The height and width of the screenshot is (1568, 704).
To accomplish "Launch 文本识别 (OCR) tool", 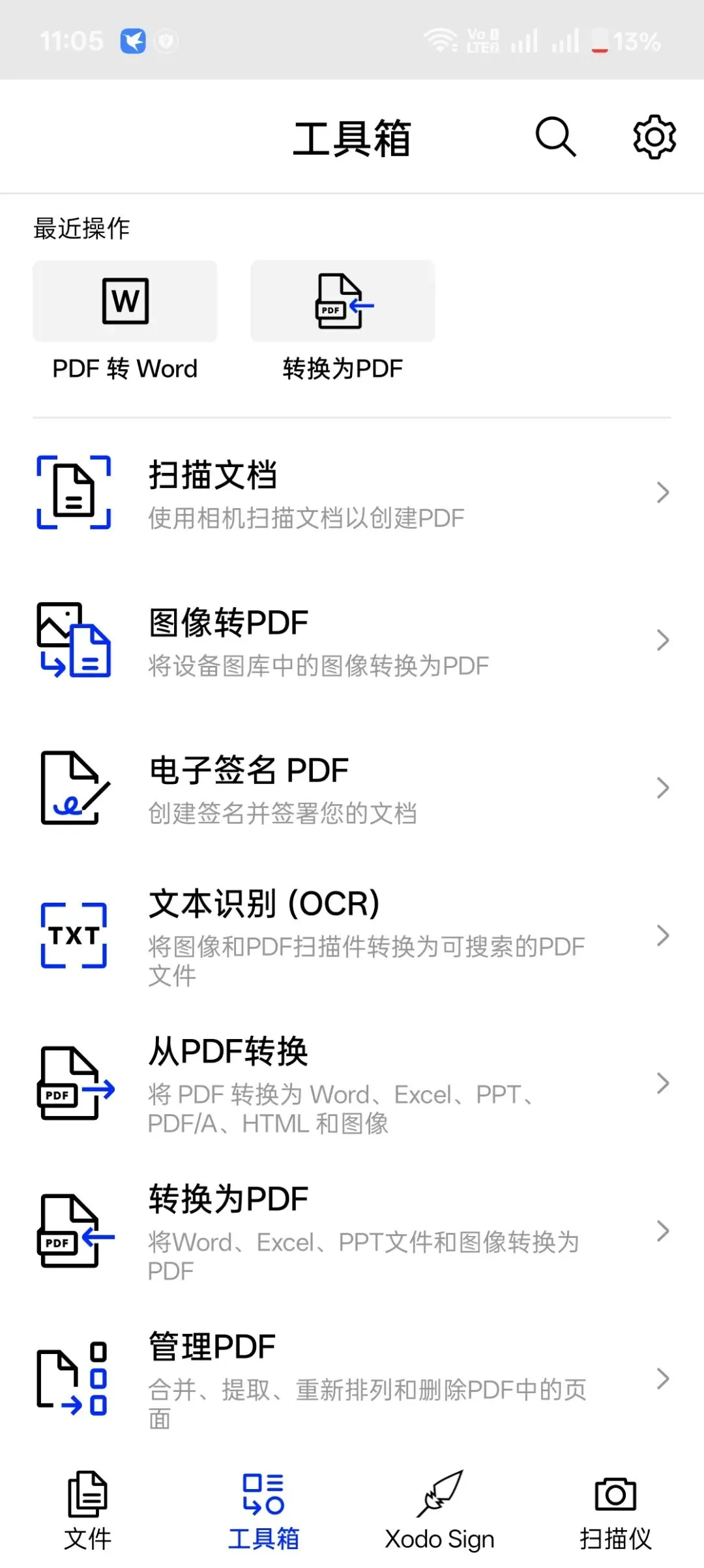I will tap(352, 935).
